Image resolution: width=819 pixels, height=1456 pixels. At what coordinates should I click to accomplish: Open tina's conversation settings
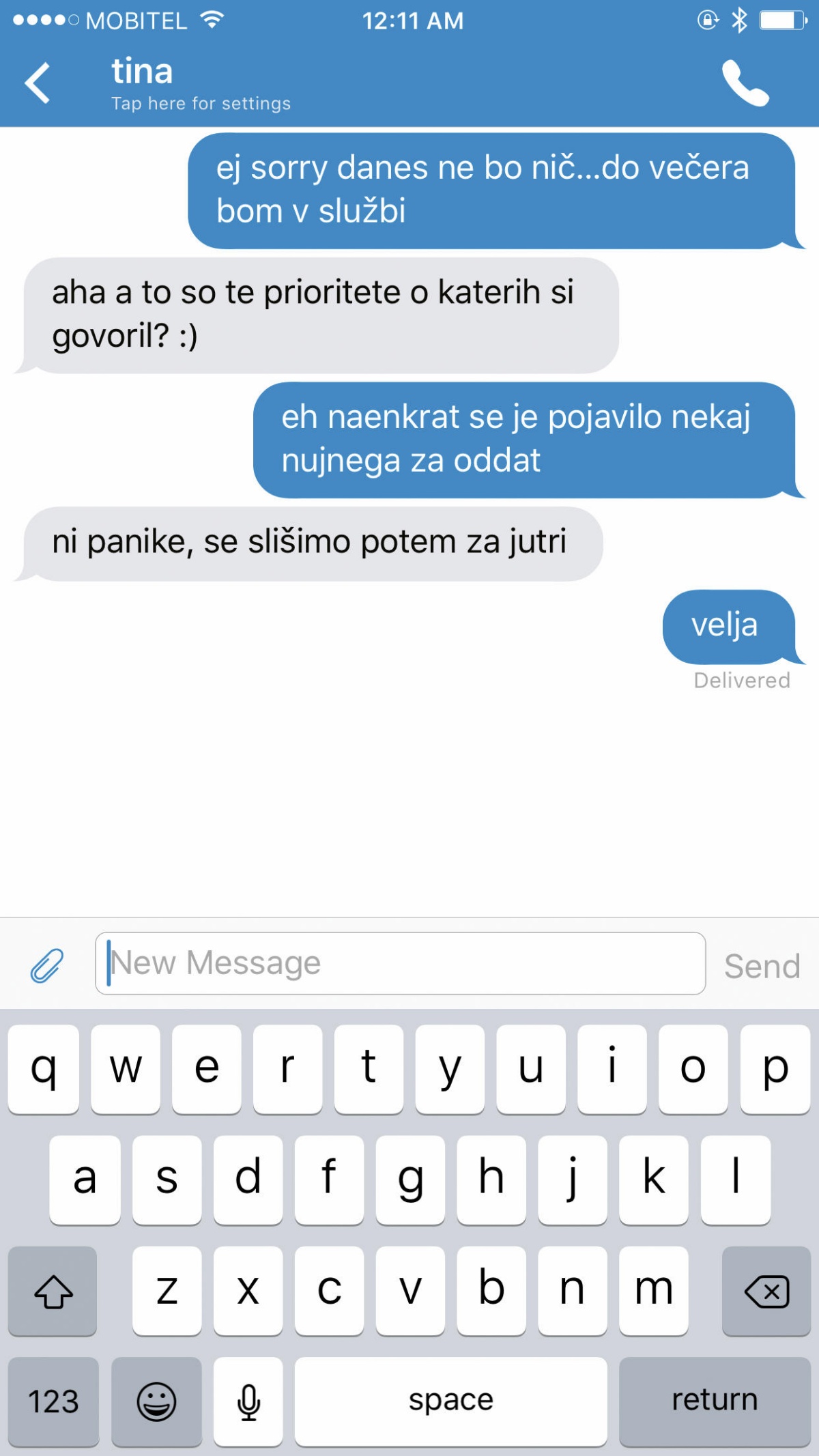point(201,85)
